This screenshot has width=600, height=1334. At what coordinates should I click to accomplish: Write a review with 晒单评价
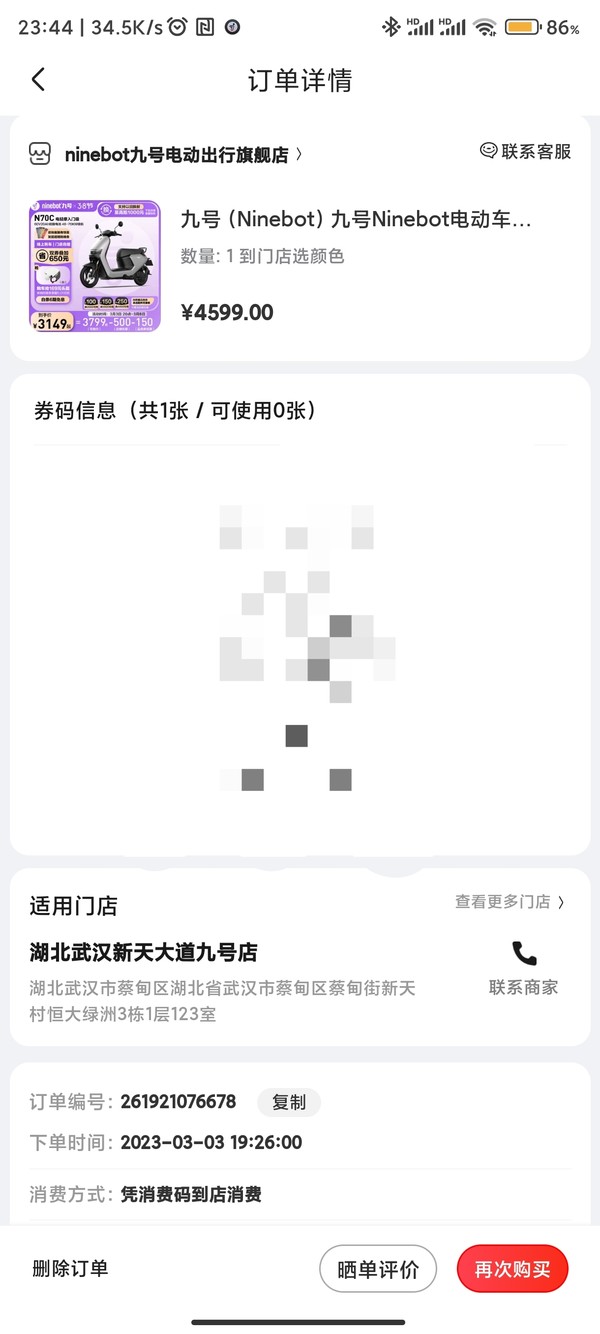pos(378,1269)
